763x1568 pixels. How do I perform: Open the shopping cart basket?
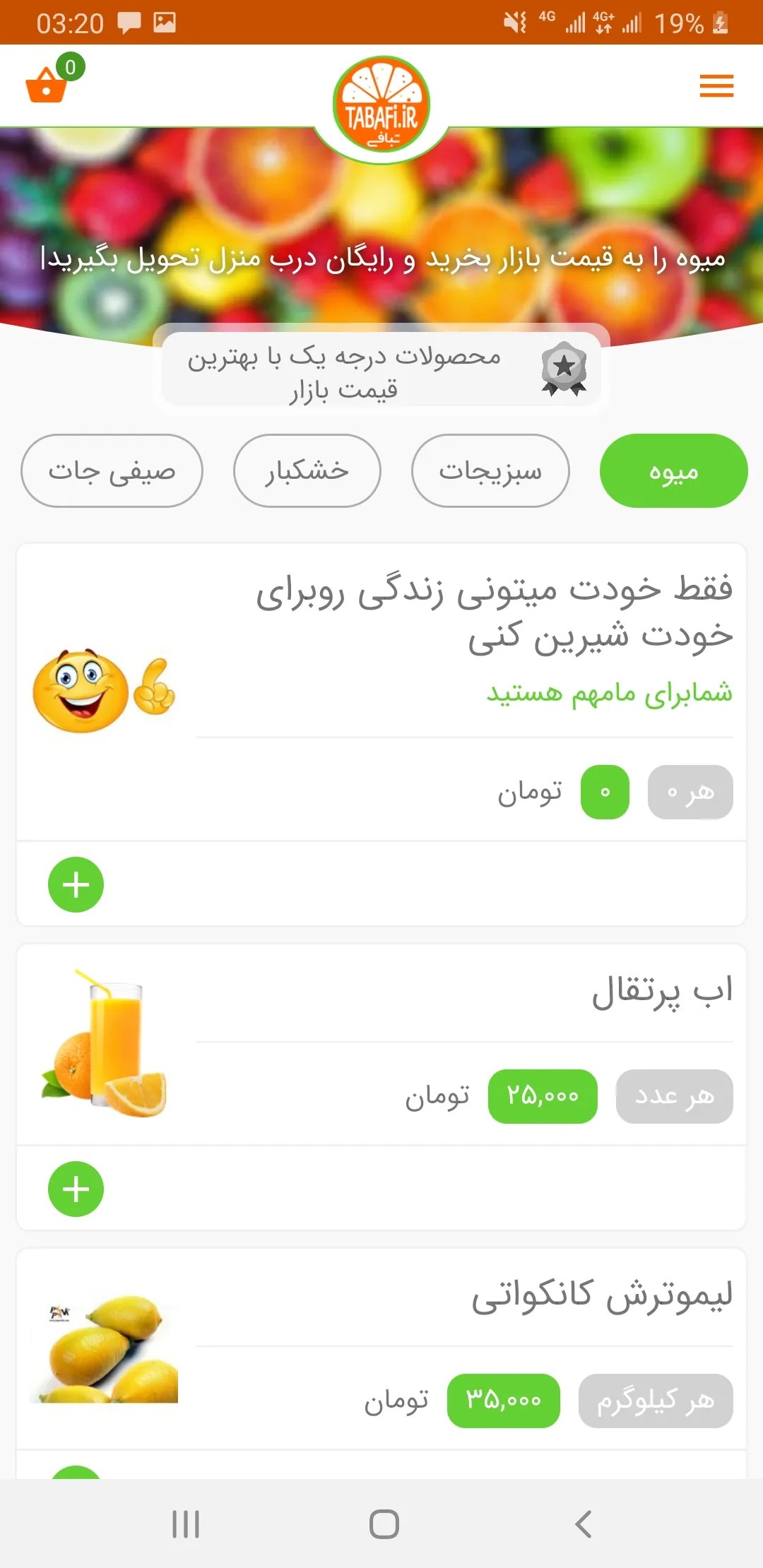tap(47, 85)
